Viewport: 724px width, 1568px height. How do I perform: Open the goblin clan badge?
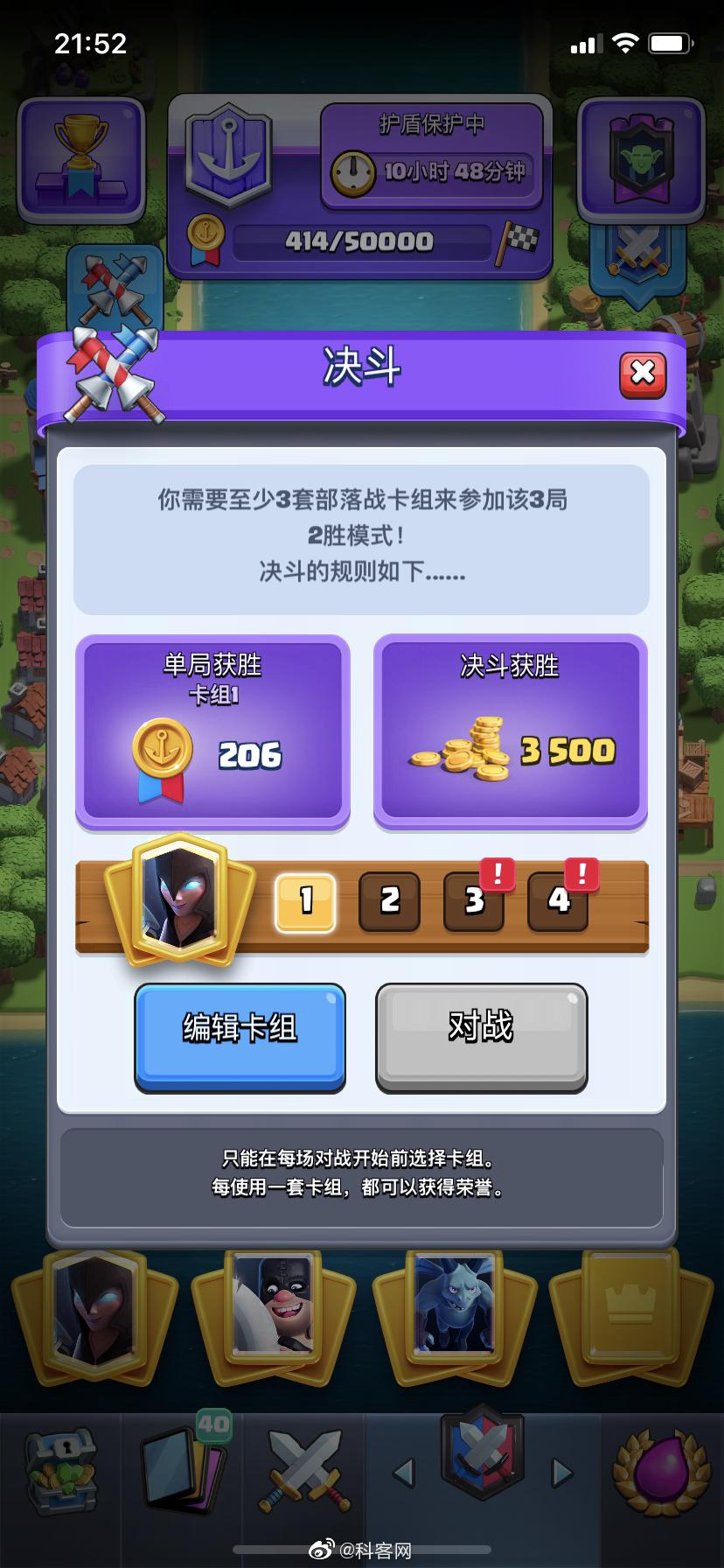coord(642,158)
